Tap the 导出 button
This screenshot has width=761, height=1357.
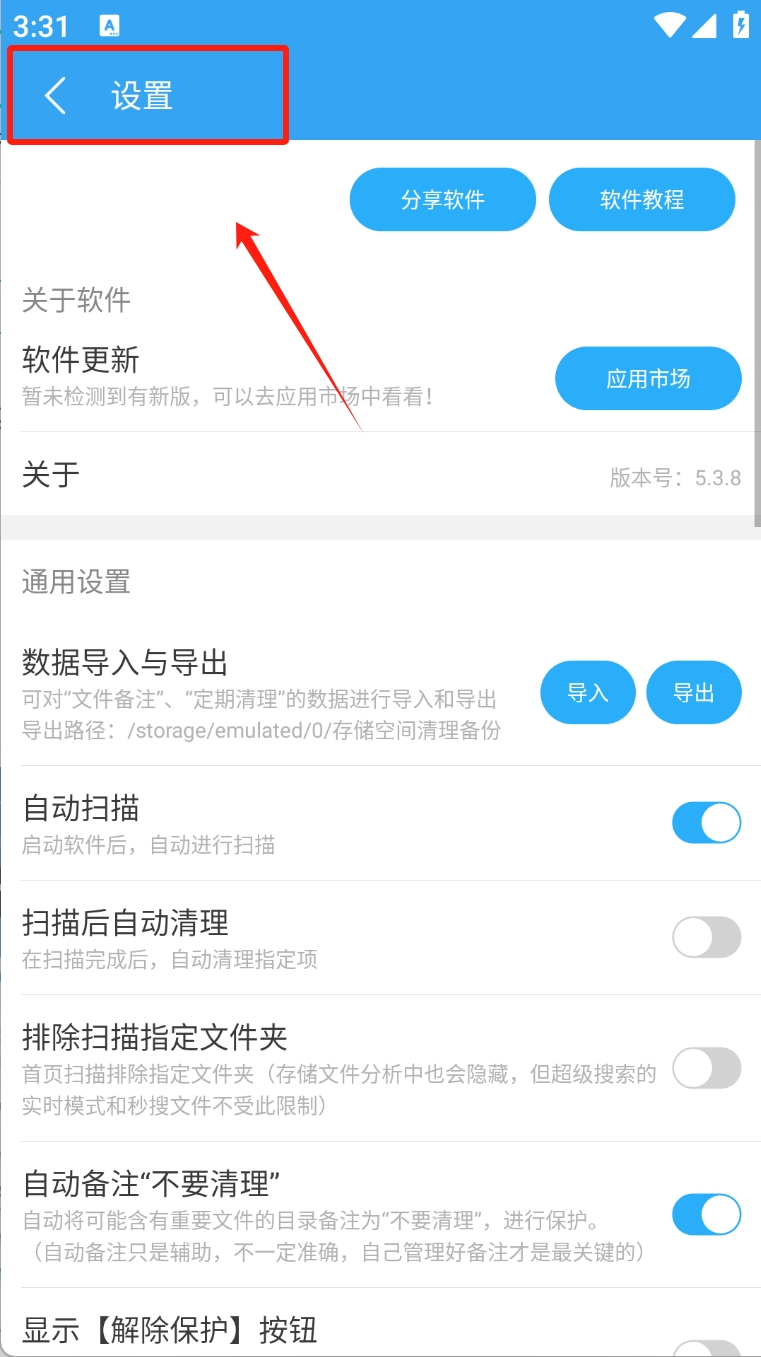pos(694,693)
